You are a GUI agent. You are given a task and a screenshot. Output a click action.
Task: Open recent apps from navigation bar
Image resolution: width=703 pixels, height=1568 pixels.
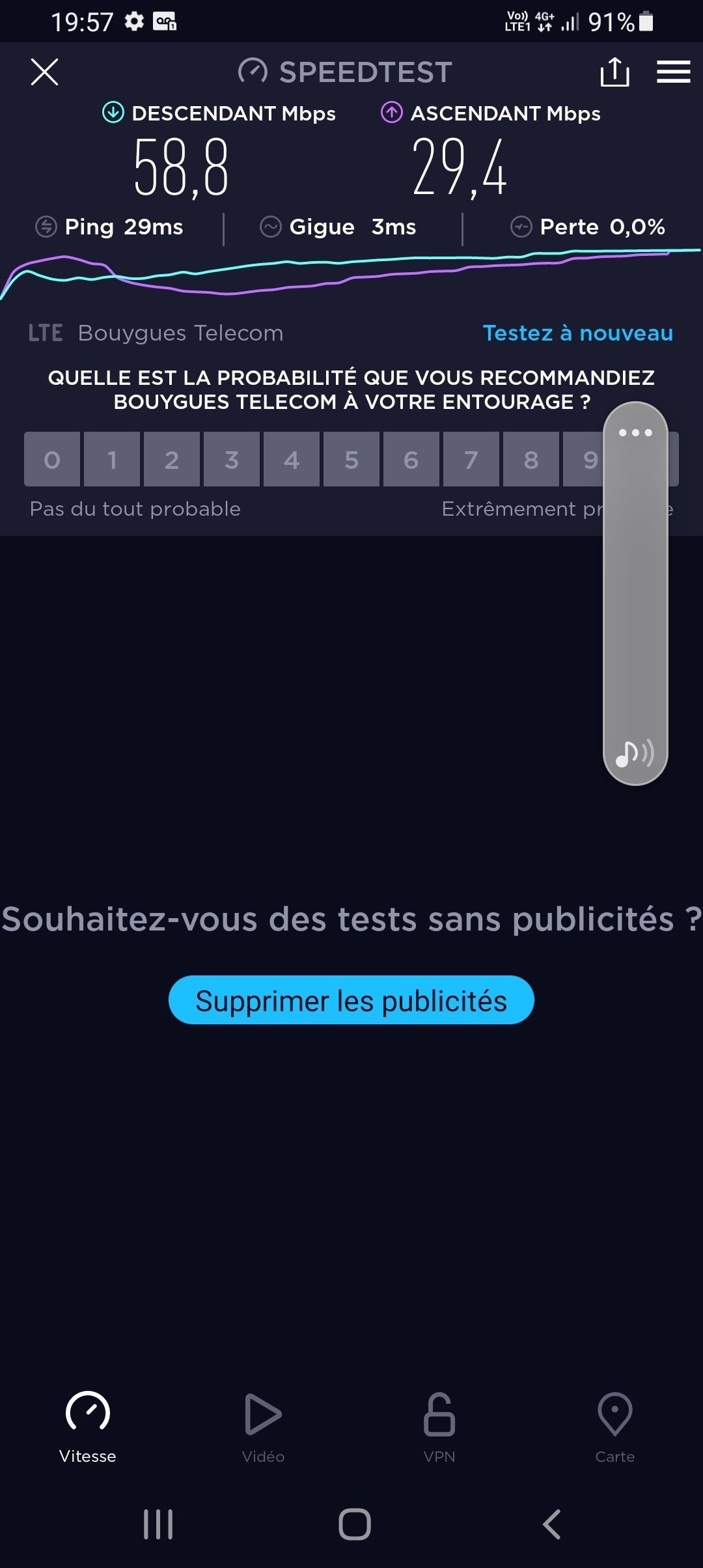[x=158, y=1524]
